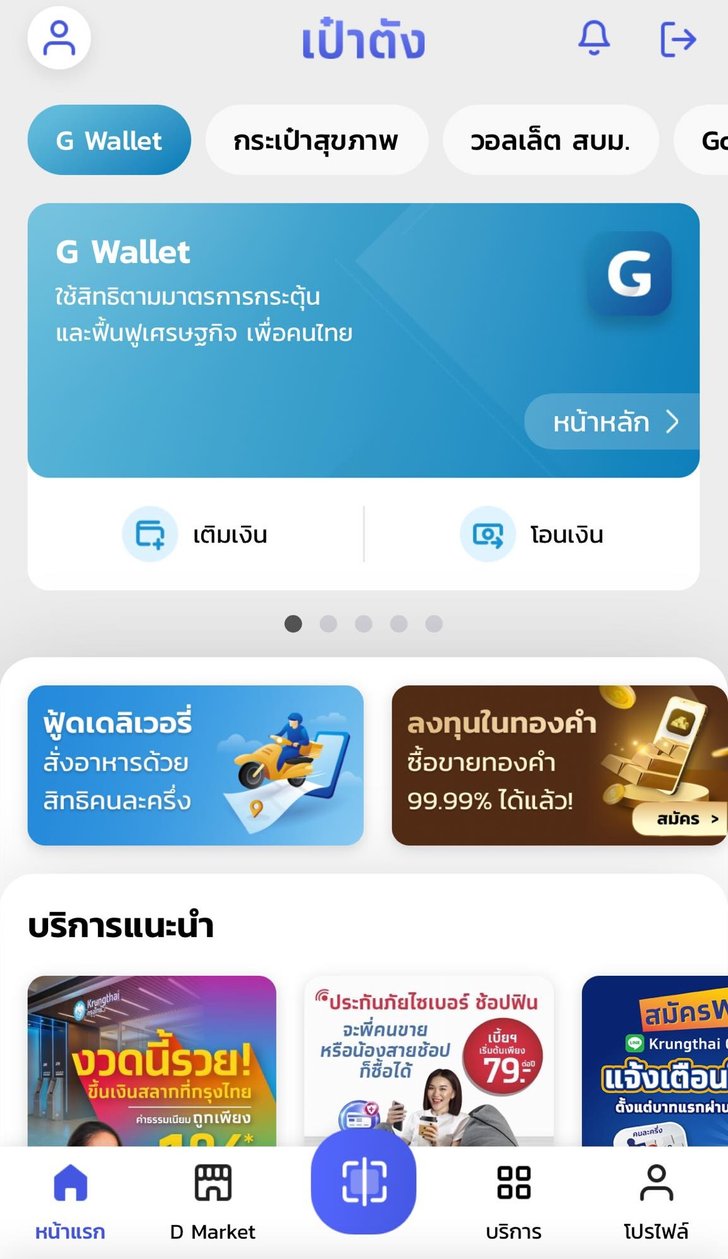The height and width of the screenshot is (1259, 728).
Task: Open the ประกันภัยไซเบอร์ ช้อปฟิน card
Action: [429, 1060]
